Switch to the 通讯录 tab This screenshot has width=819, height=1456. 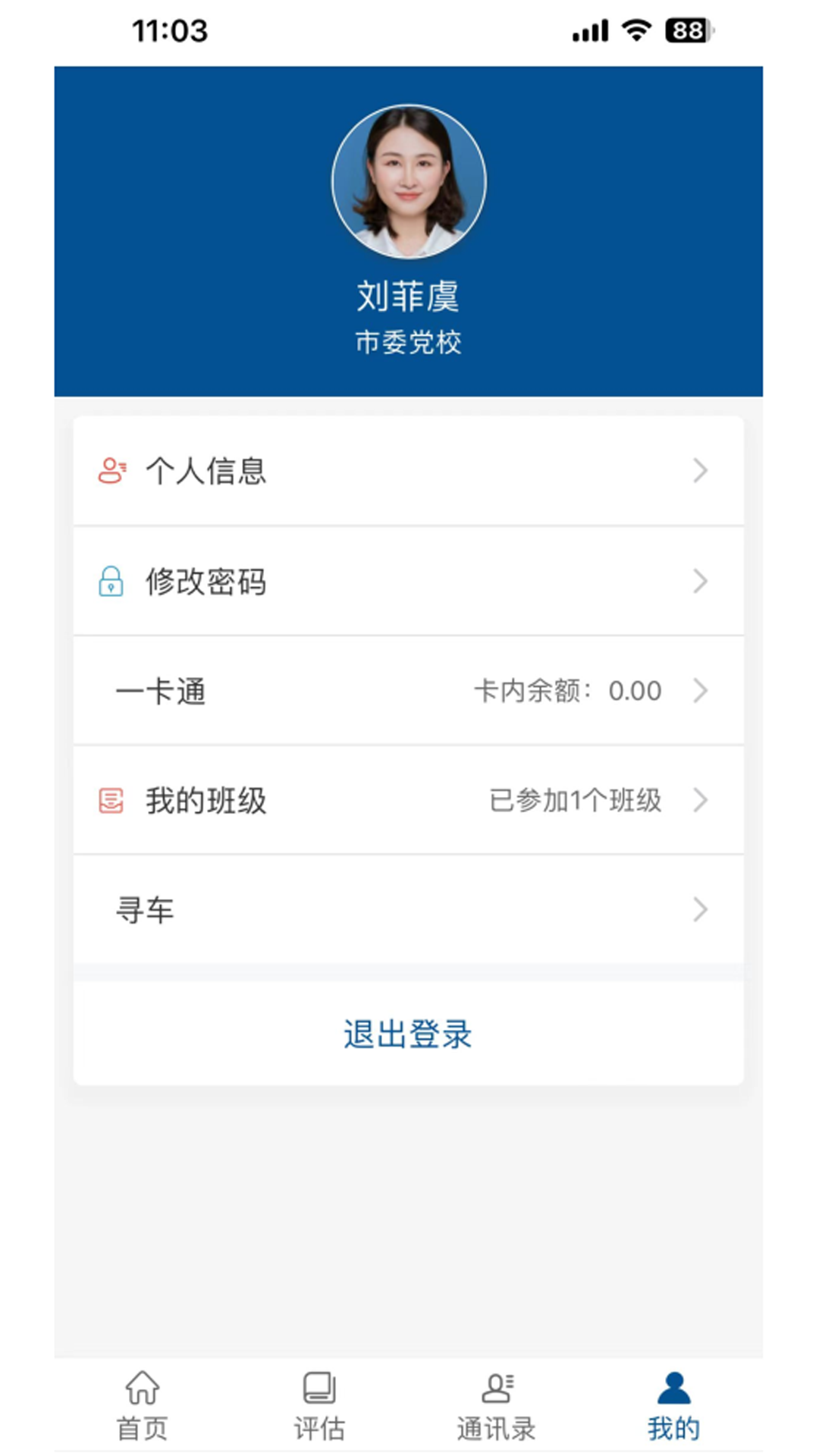[497, 1405]
